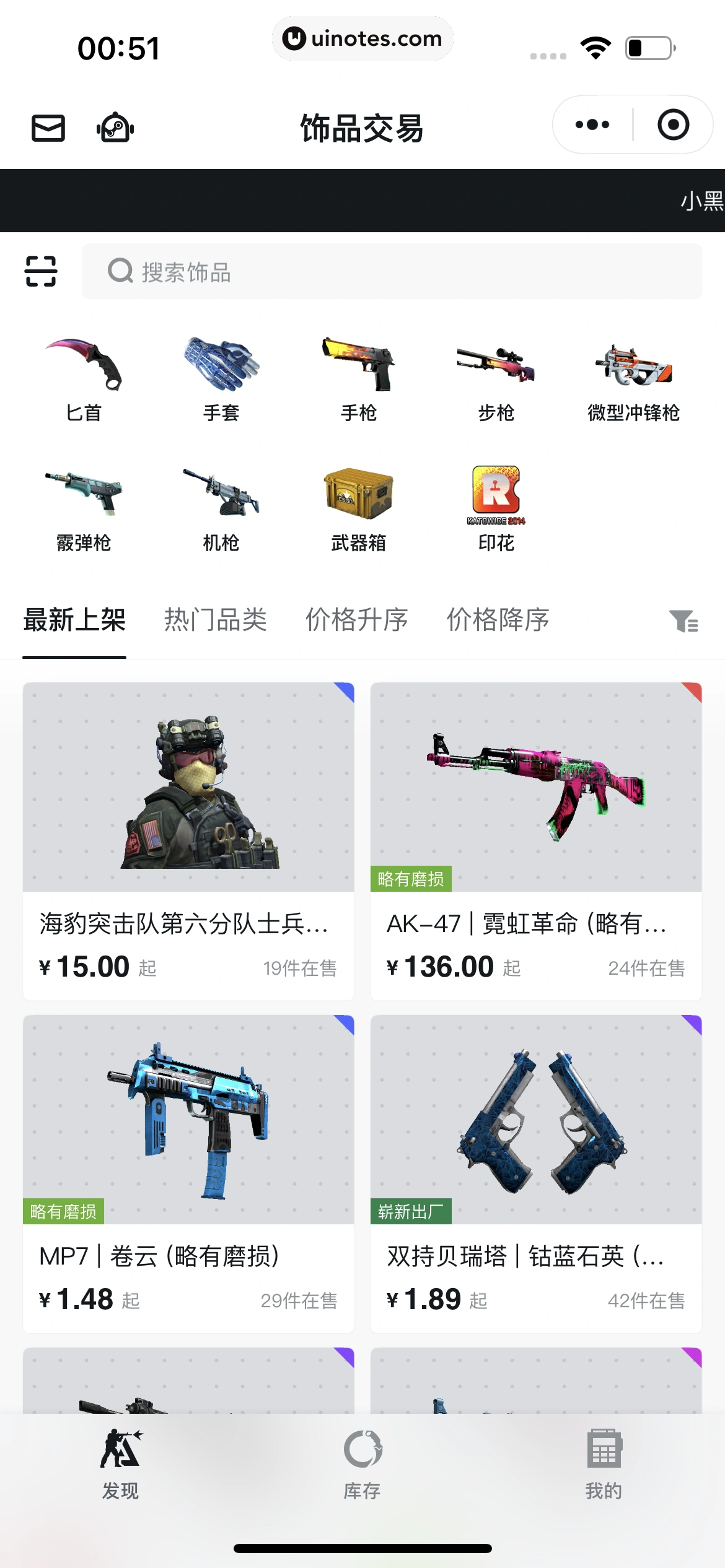Tap the 搜索饰品 search field
Image resolution: width=725 pixels, height=1568 pixels.
pyautogui.click(x=392, y=271)
